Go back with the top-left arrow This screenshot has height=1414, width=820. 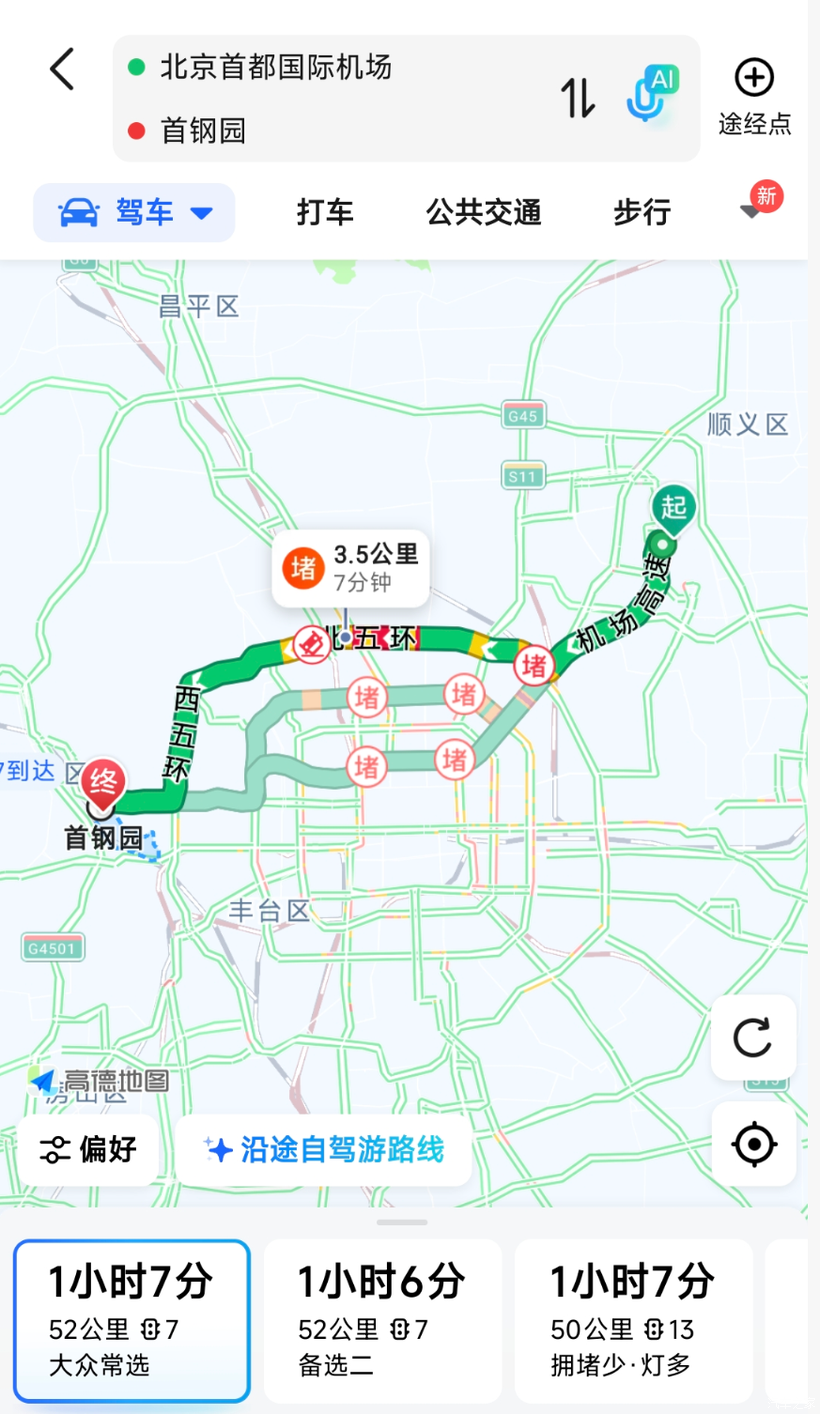[x=62, y=70]
